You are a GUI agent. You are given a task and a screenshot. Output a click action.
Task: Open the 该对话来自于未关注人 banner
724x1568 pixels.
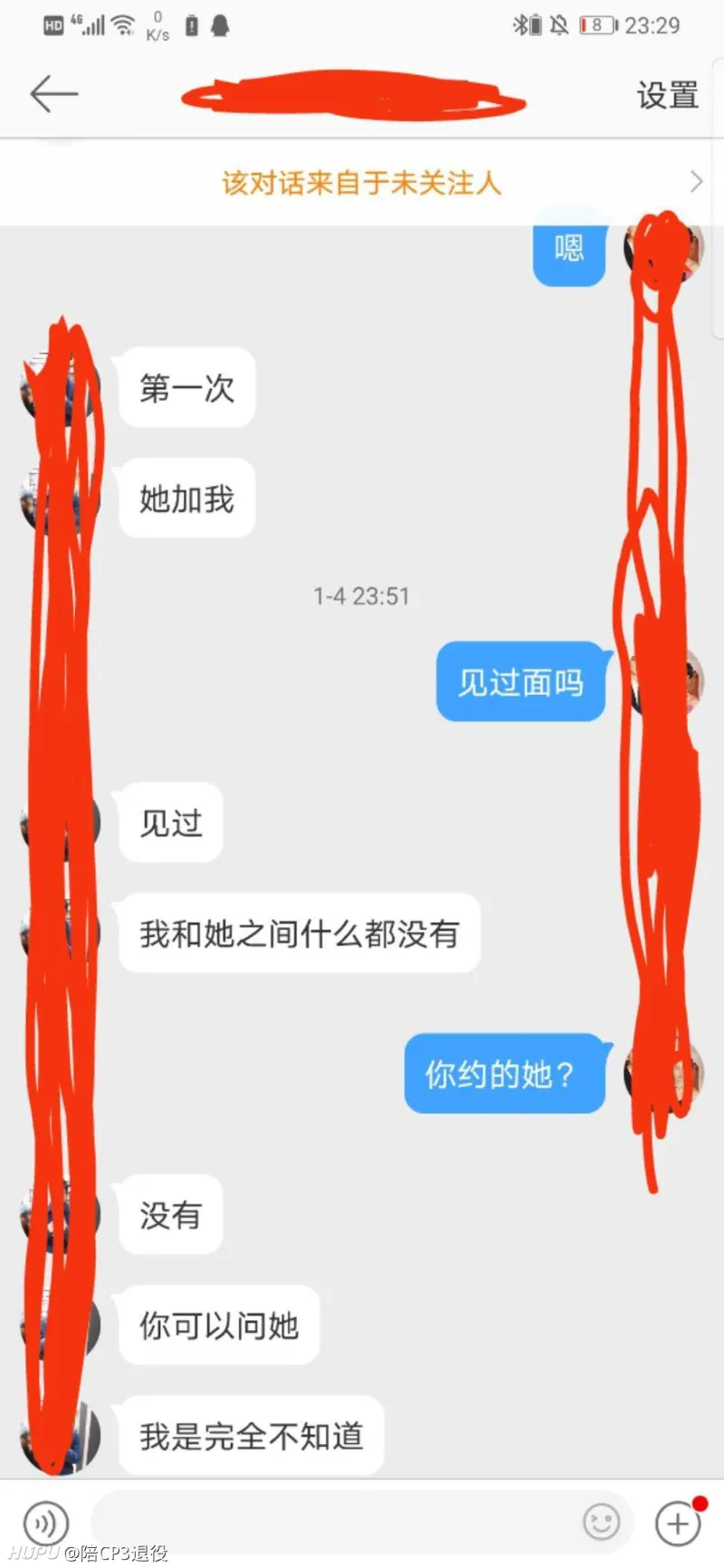tap(362, 183)
